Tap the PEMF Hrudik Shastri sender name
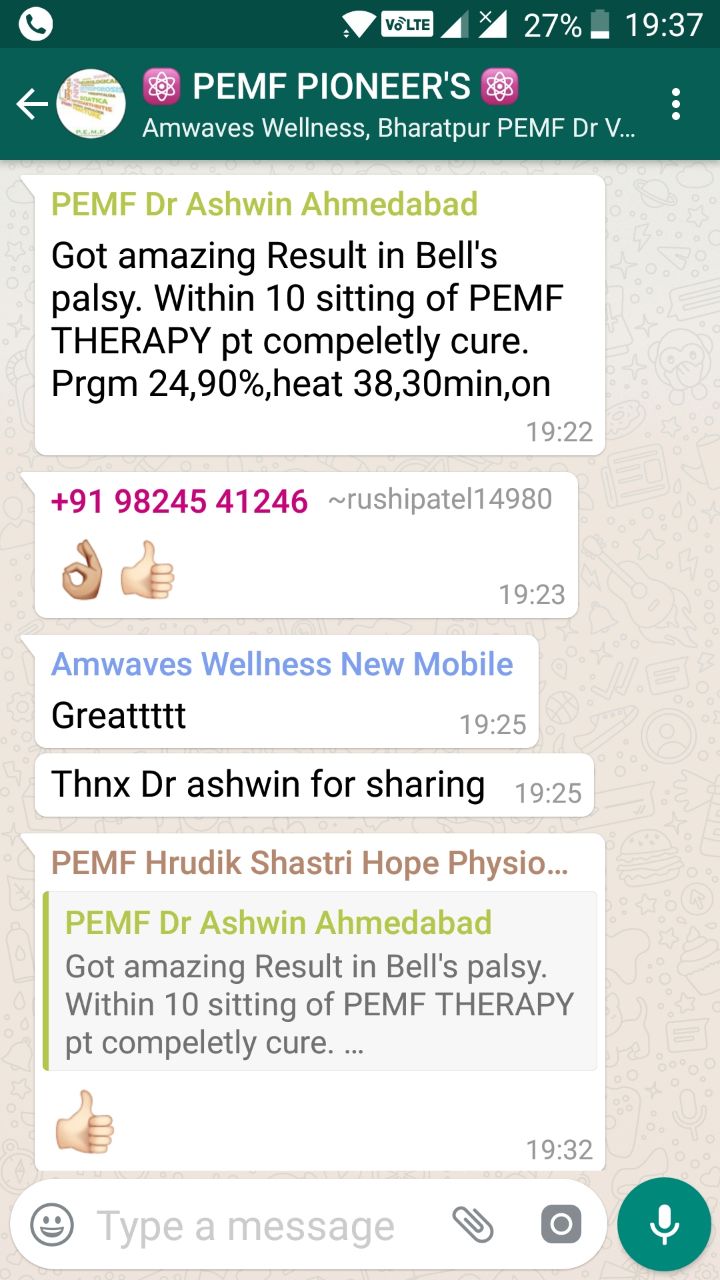720x1280 pixels. click(309, 863)
